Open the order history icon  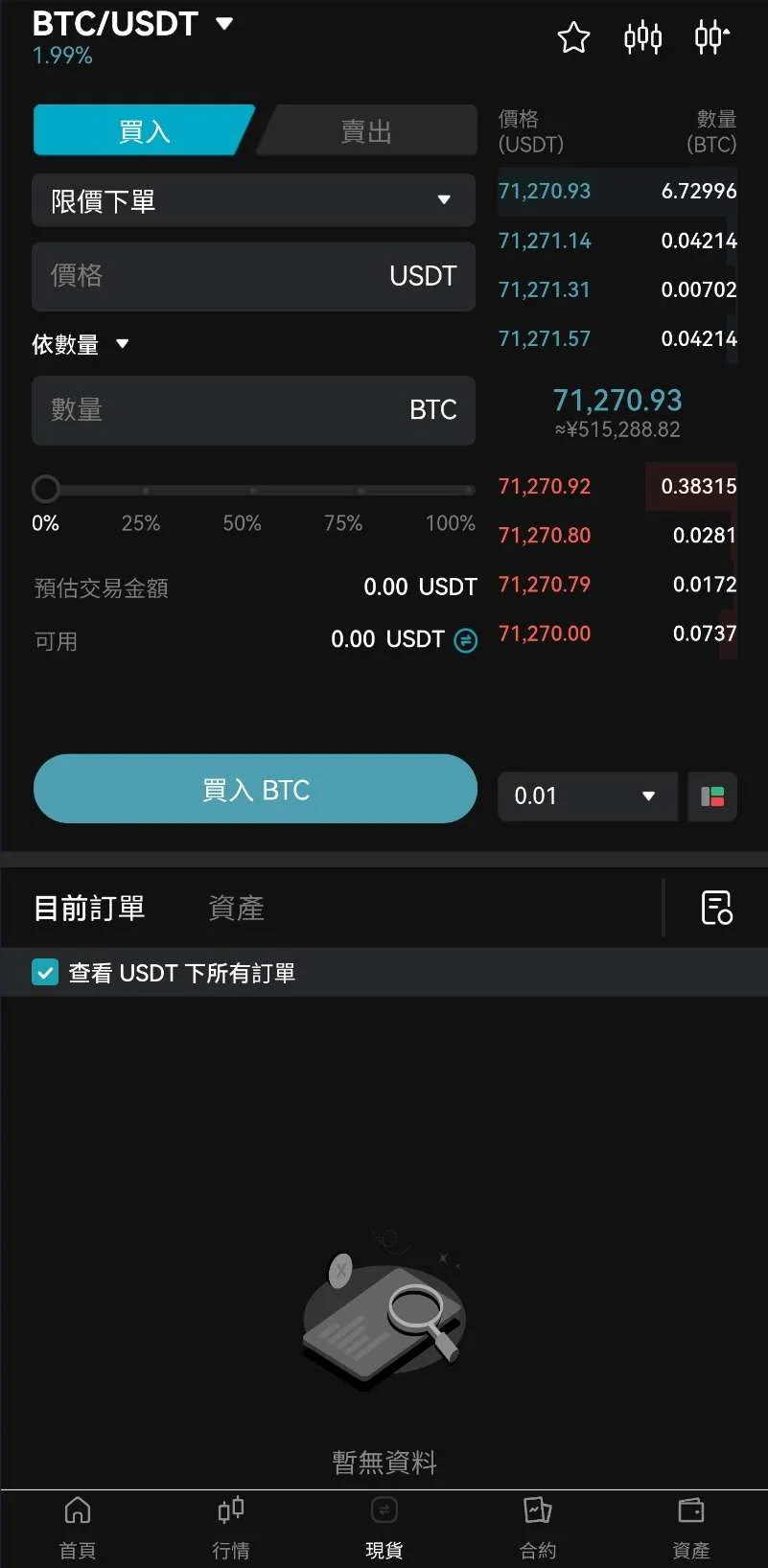tap(716, 908)
